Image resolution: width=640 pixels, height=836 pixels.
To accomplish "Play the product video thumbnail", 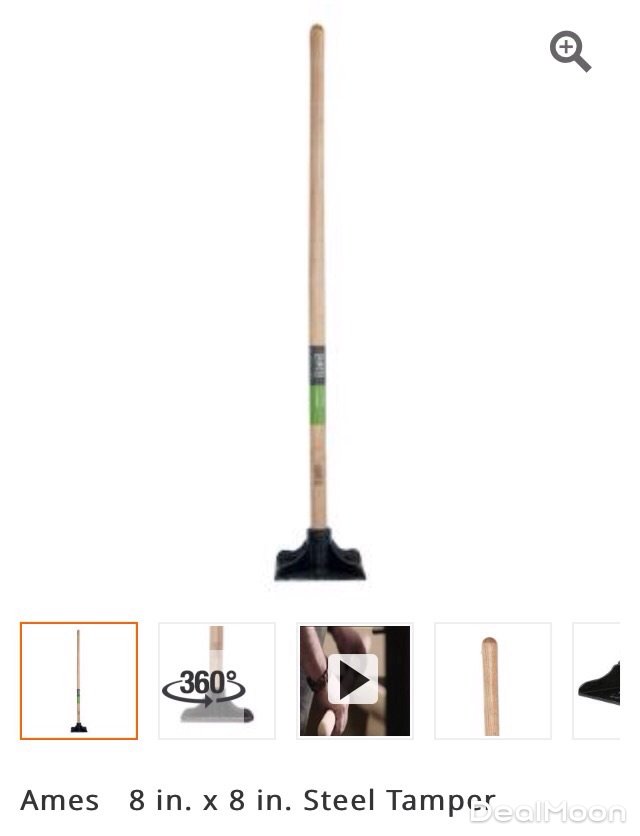I will pyautogui.click(x=353, y=681).
